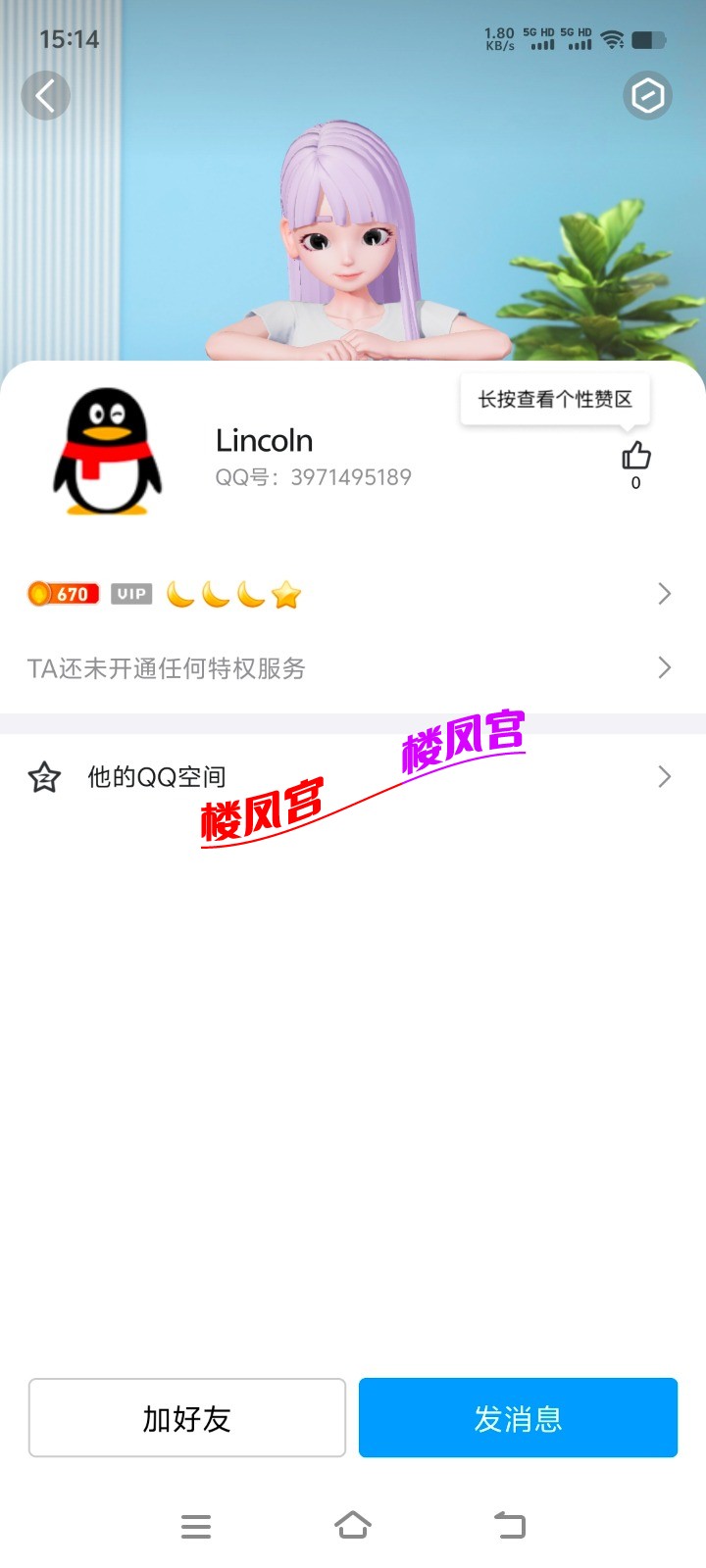Tap the home button in the navigation bar

coord(353,1526)
